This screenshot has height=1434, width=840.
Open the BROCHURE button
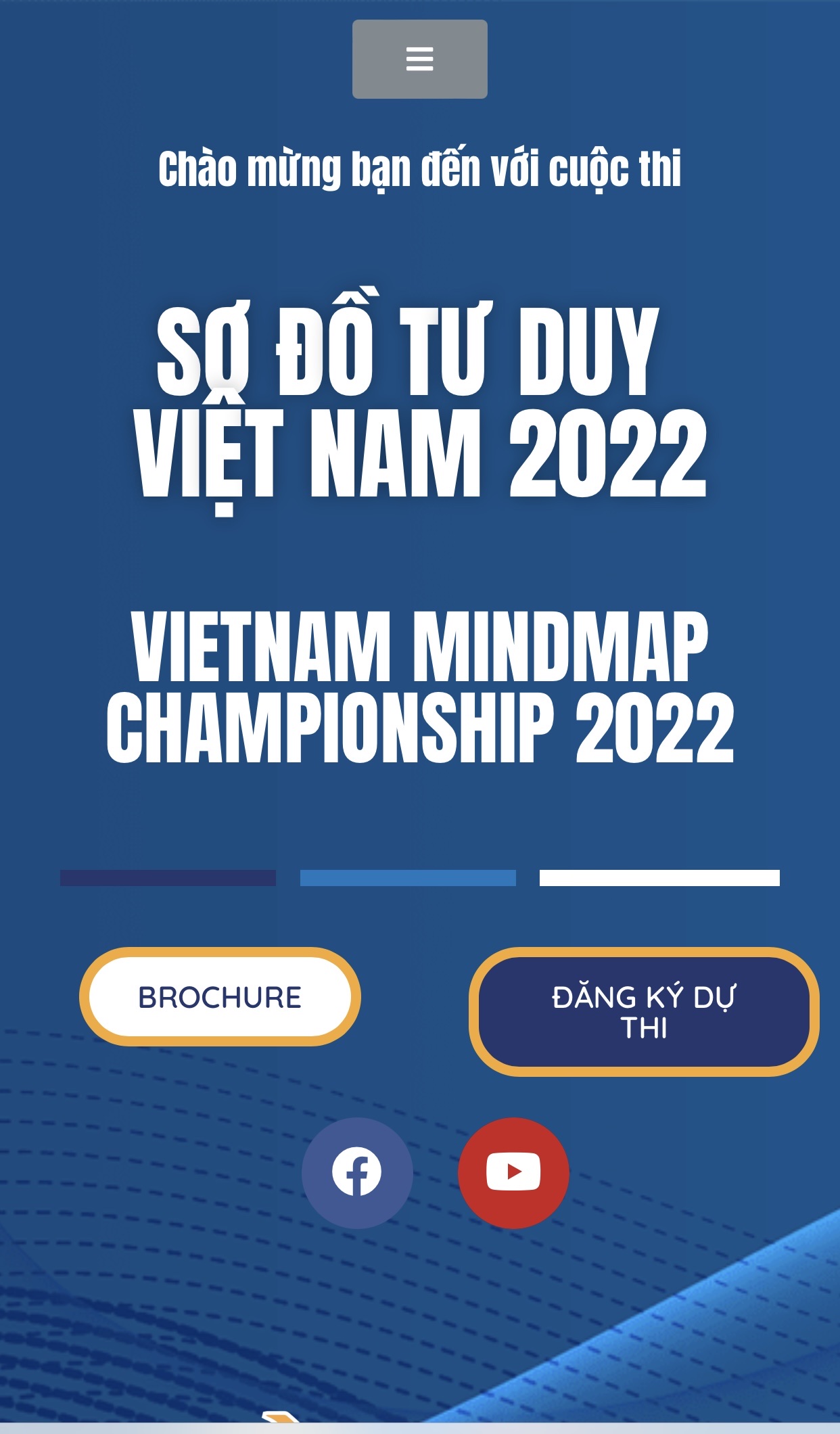pos(220,997)
